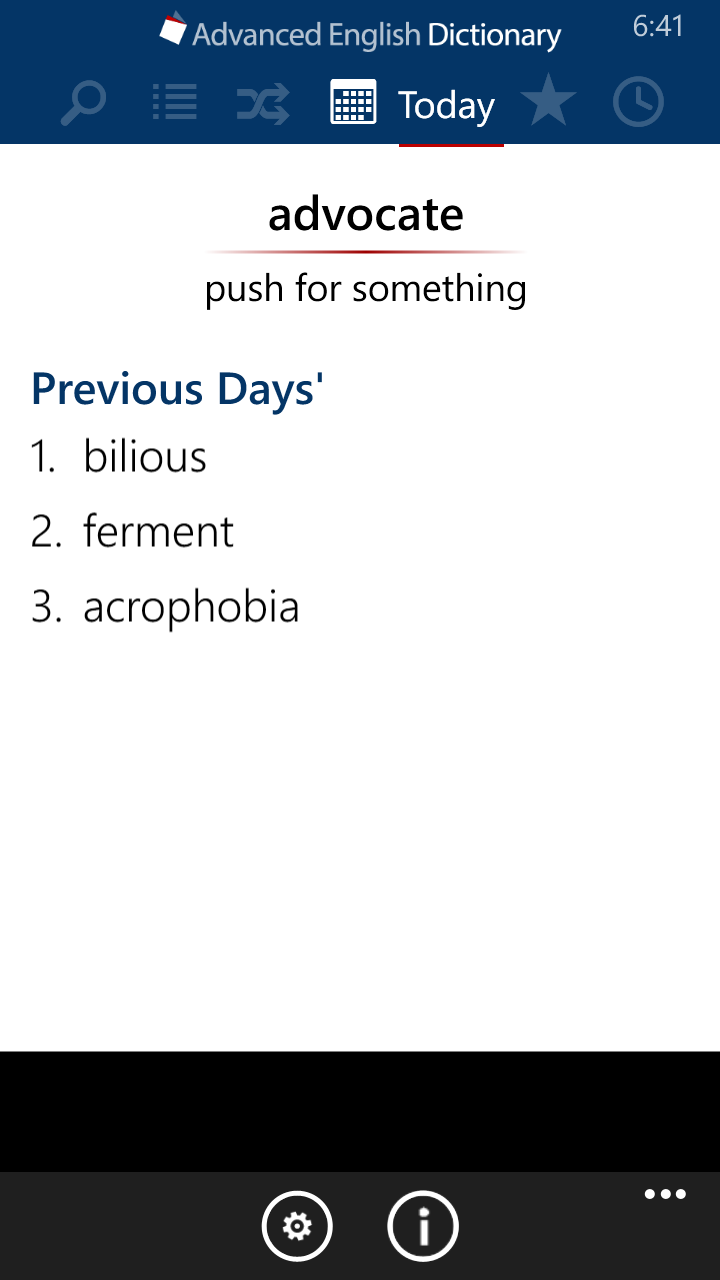720x1280 pixels.
Task: Open previous word ferment
Action: 158,531
